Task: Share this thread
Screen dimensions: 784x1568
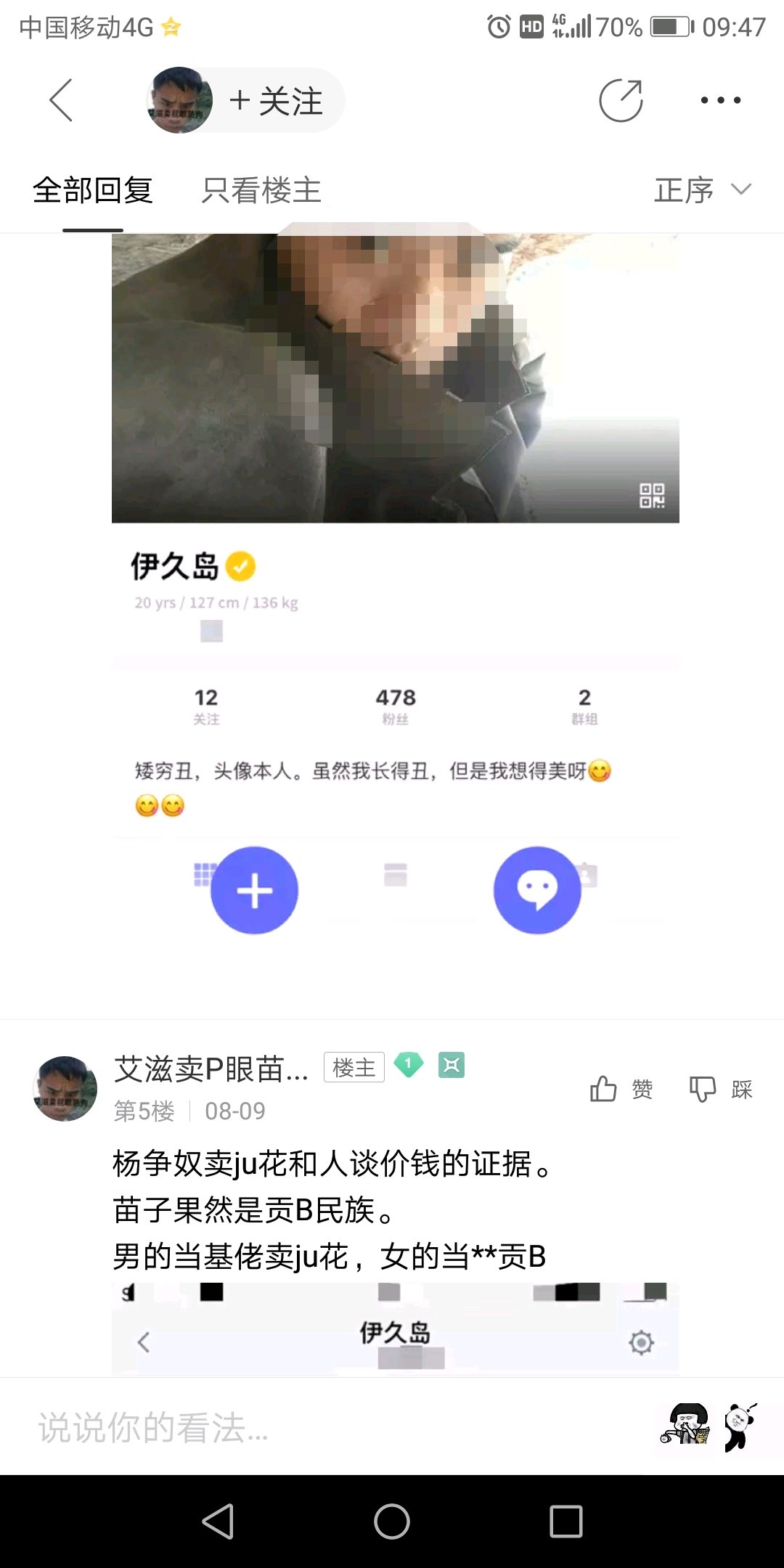Action: (621, 100)
